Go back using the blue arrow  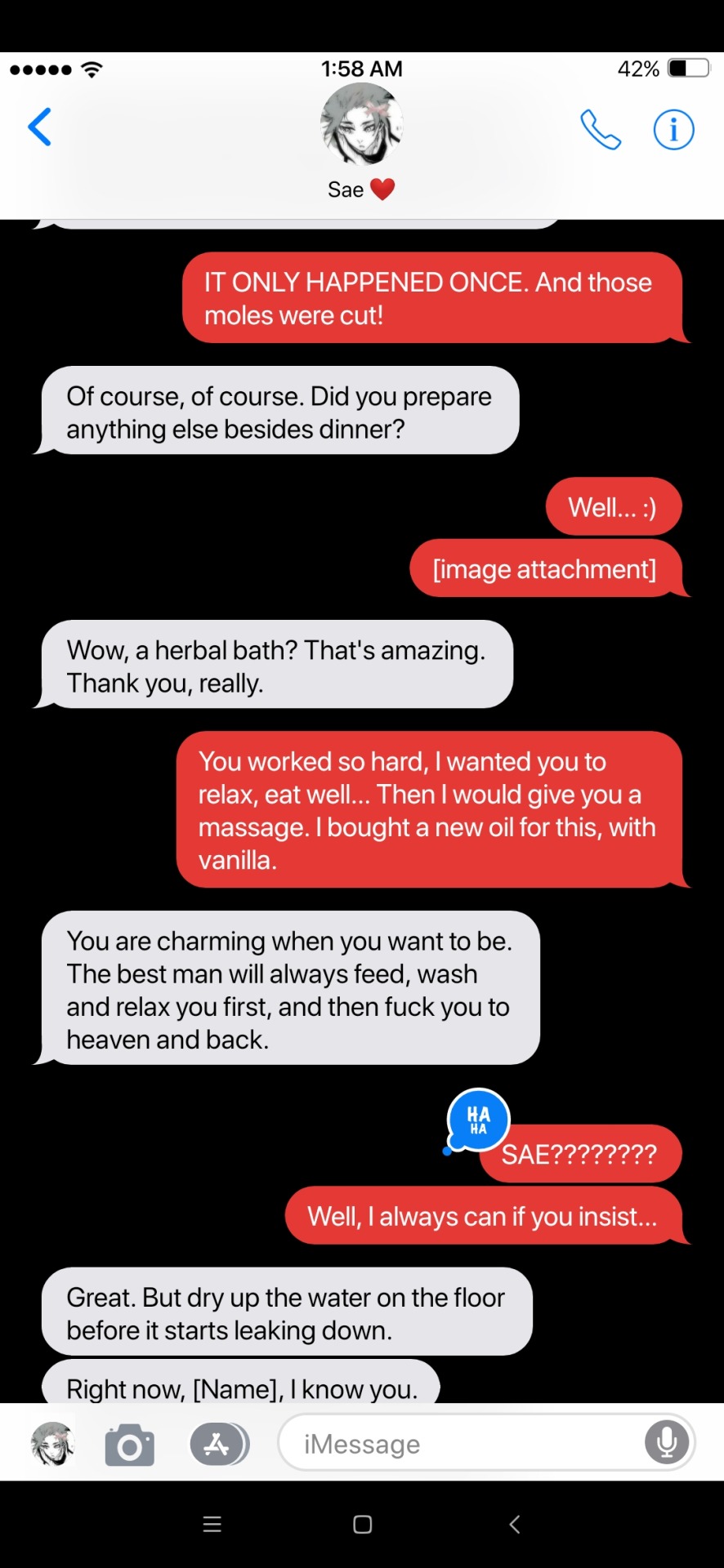[x=39, y=127]
